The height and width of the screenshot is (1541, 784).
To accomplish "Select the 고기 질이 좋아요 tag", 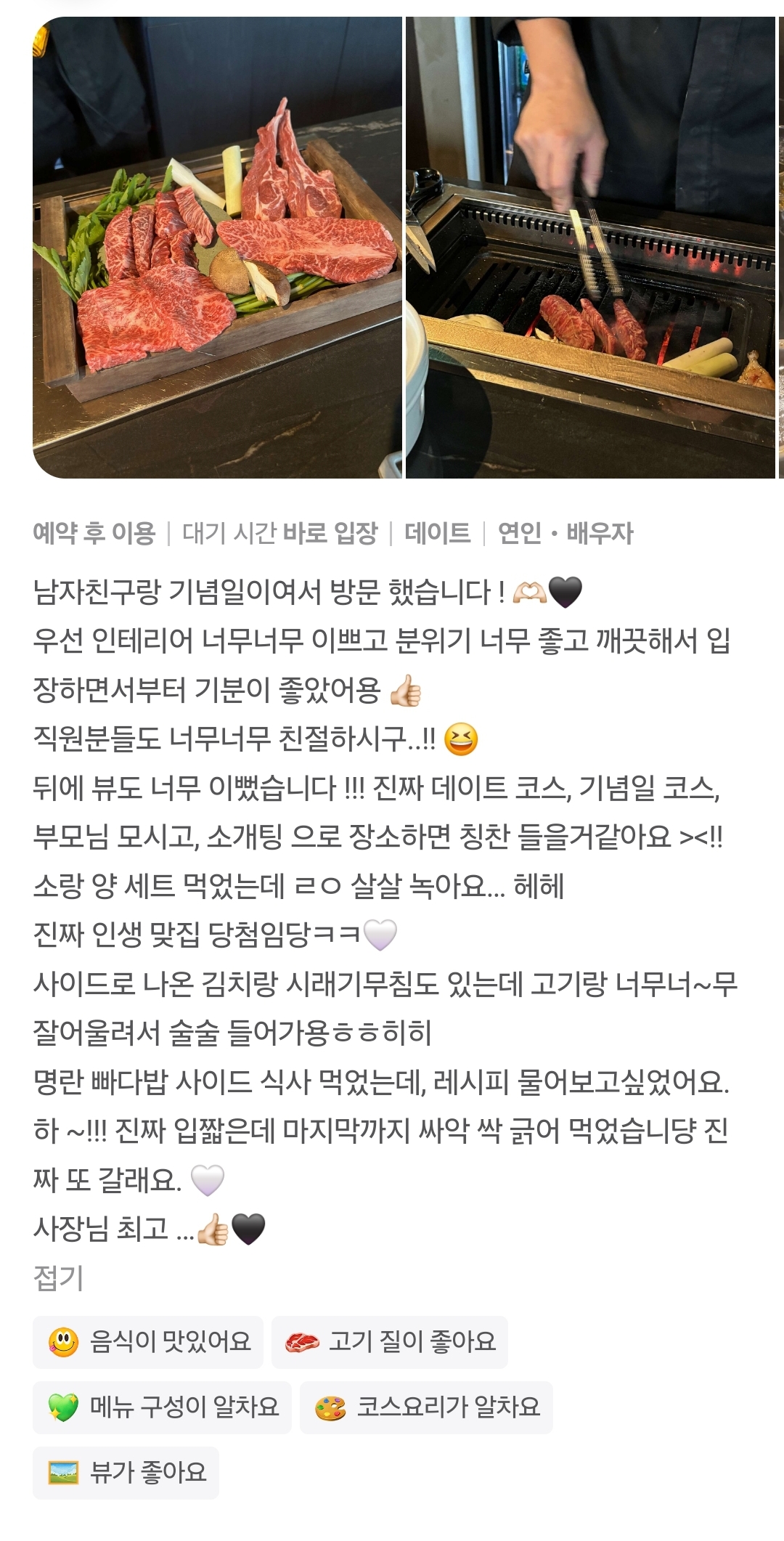I will pos(390,1342).
